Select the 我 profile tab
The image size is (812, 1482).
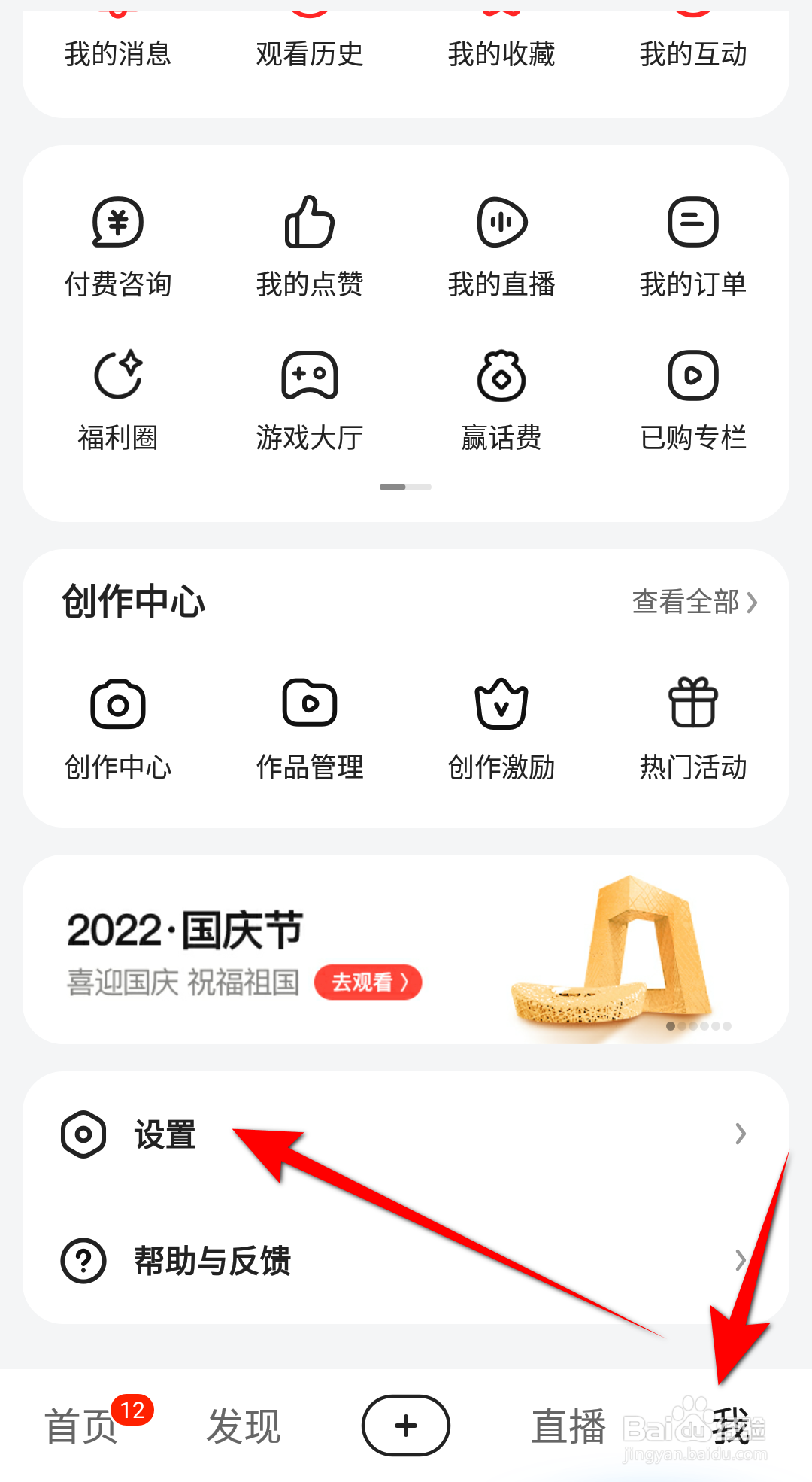pos(731,1426)
